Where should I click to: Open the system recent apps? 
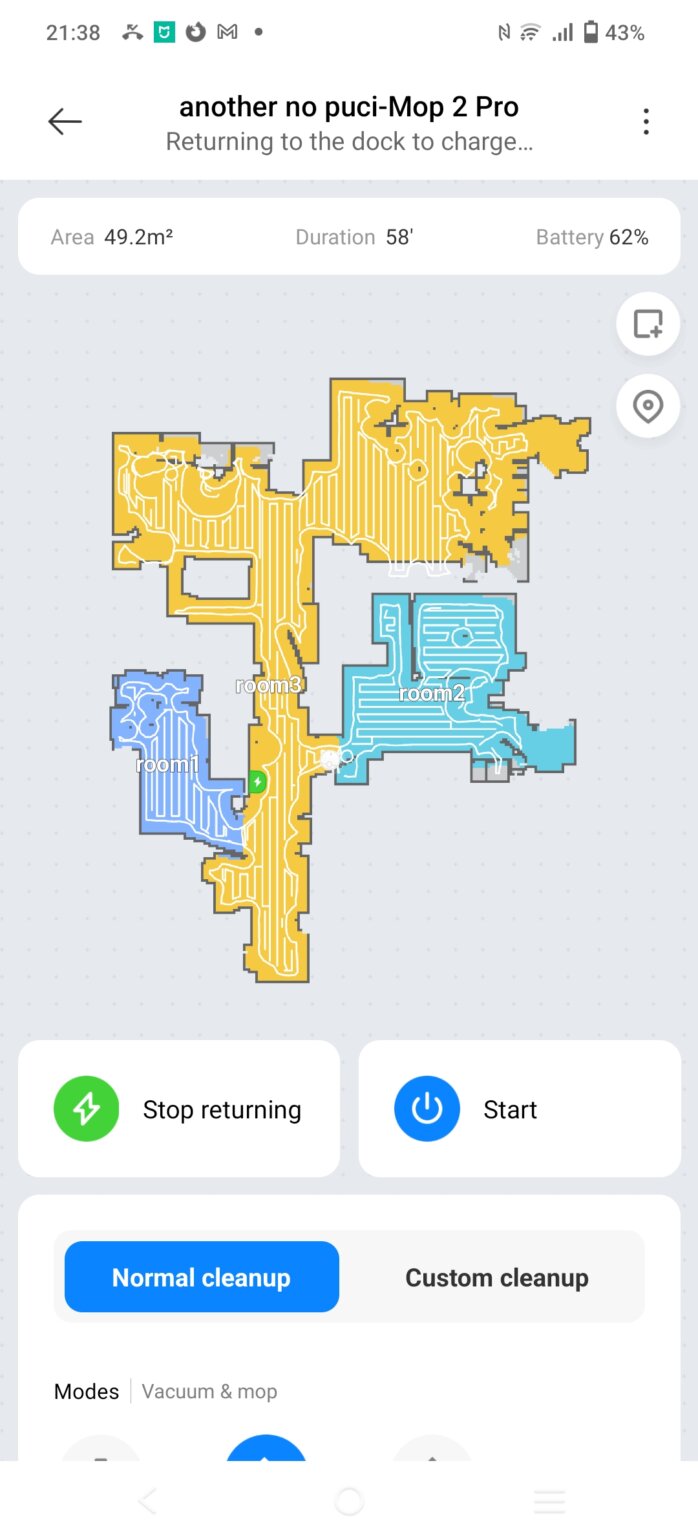[x=550, y=1501]
